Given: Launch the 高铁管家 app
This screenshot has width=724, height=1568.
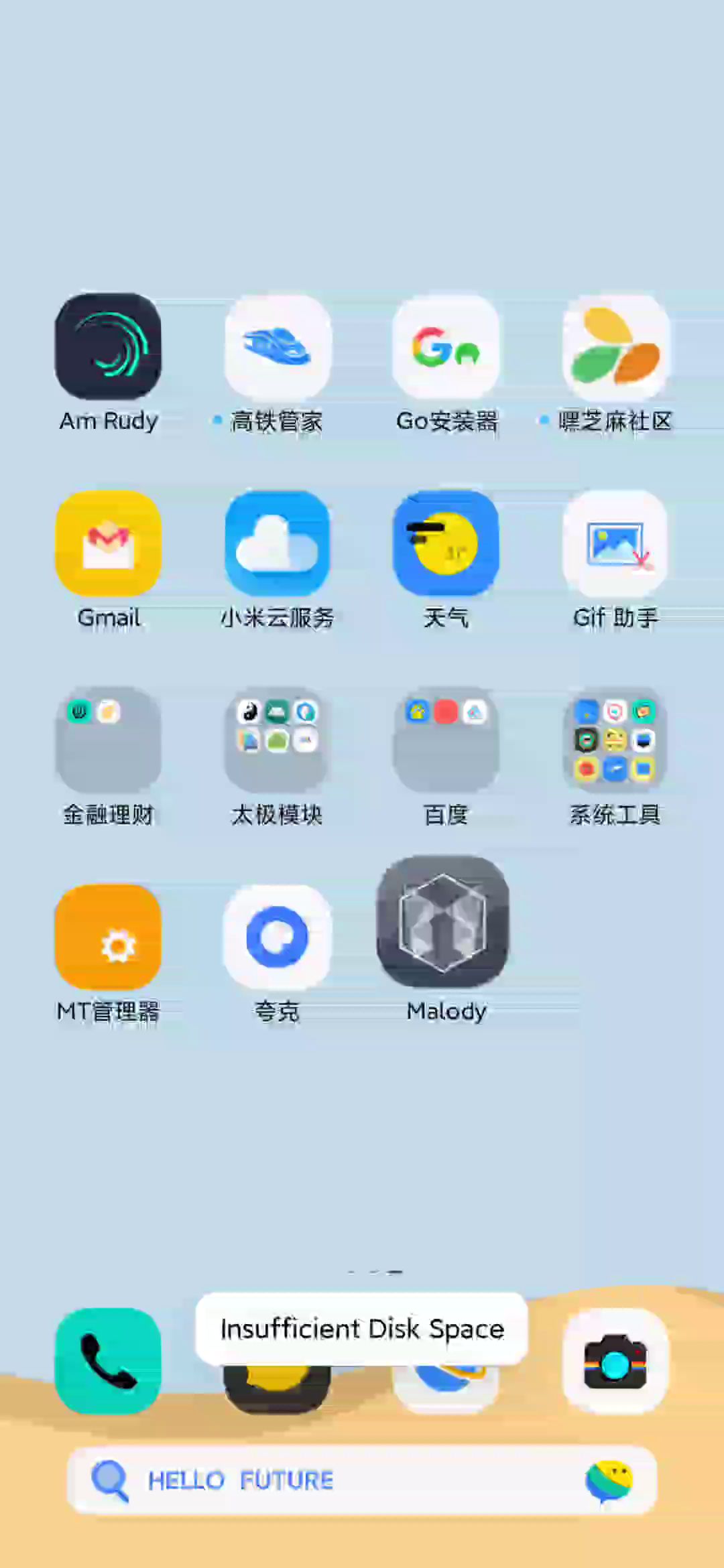Looking at the screenshot, I should point(278,346).
